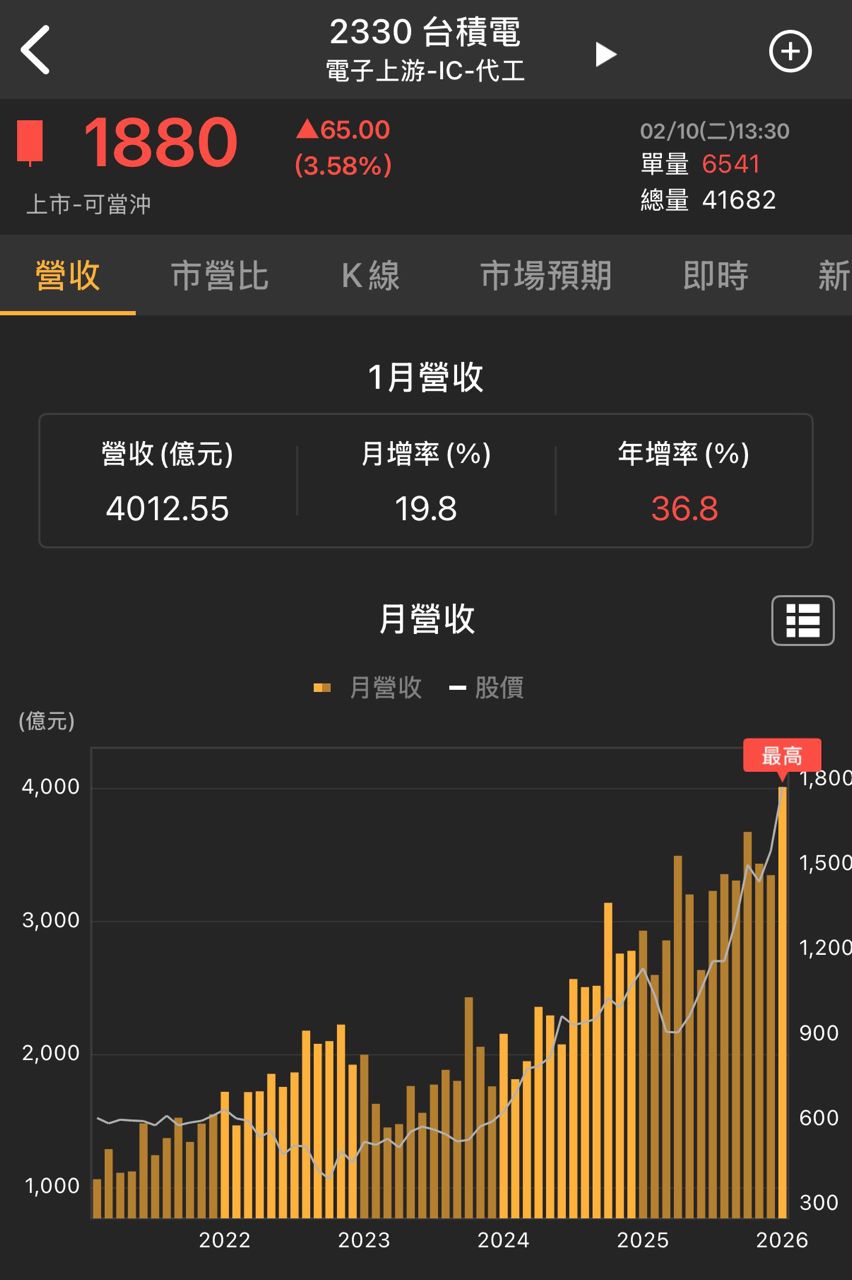Switch to the 市場預期 tab

pos(545,276)
